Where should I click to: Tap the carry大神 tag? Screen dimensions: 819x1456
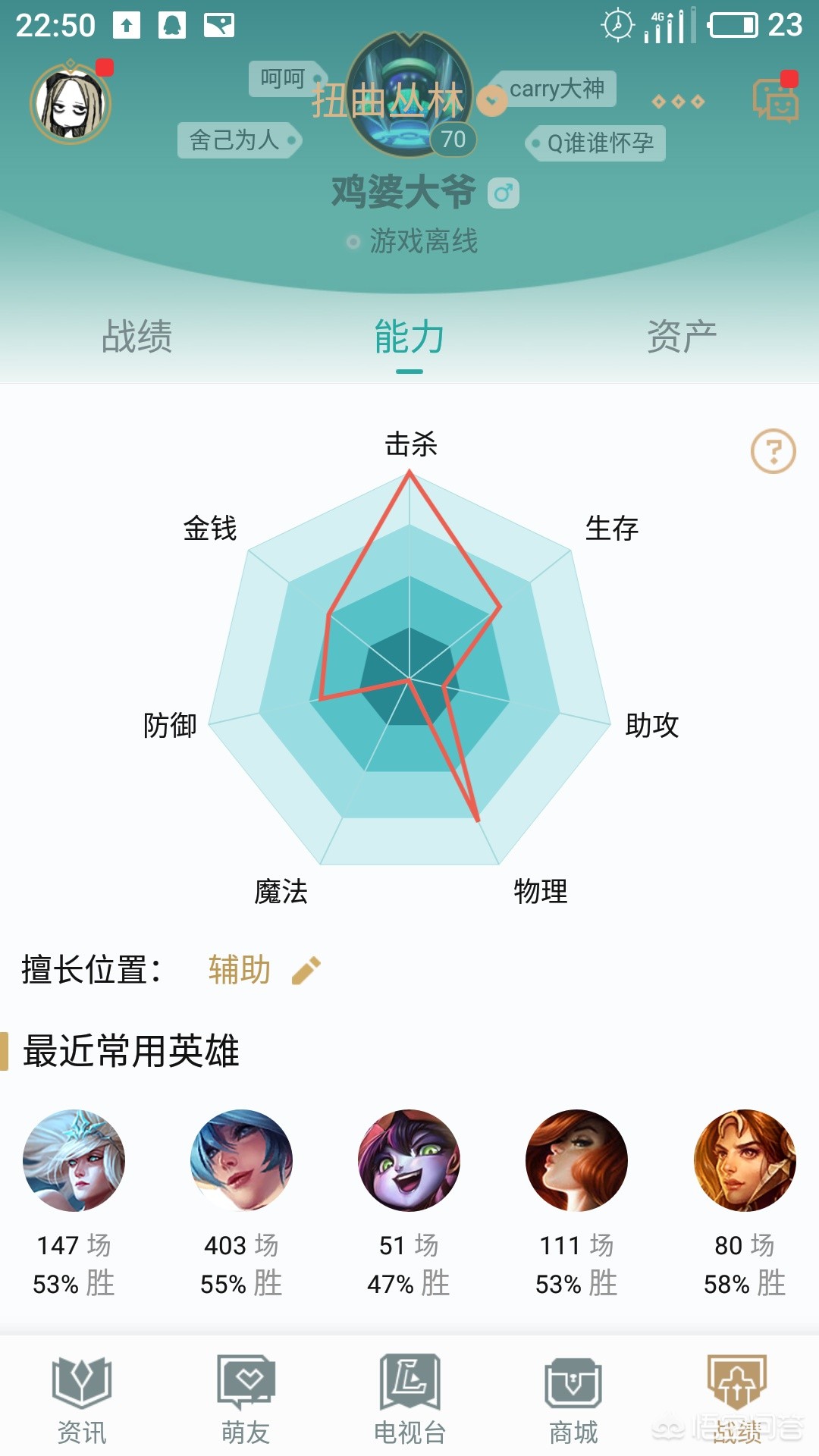pos(556,89)
